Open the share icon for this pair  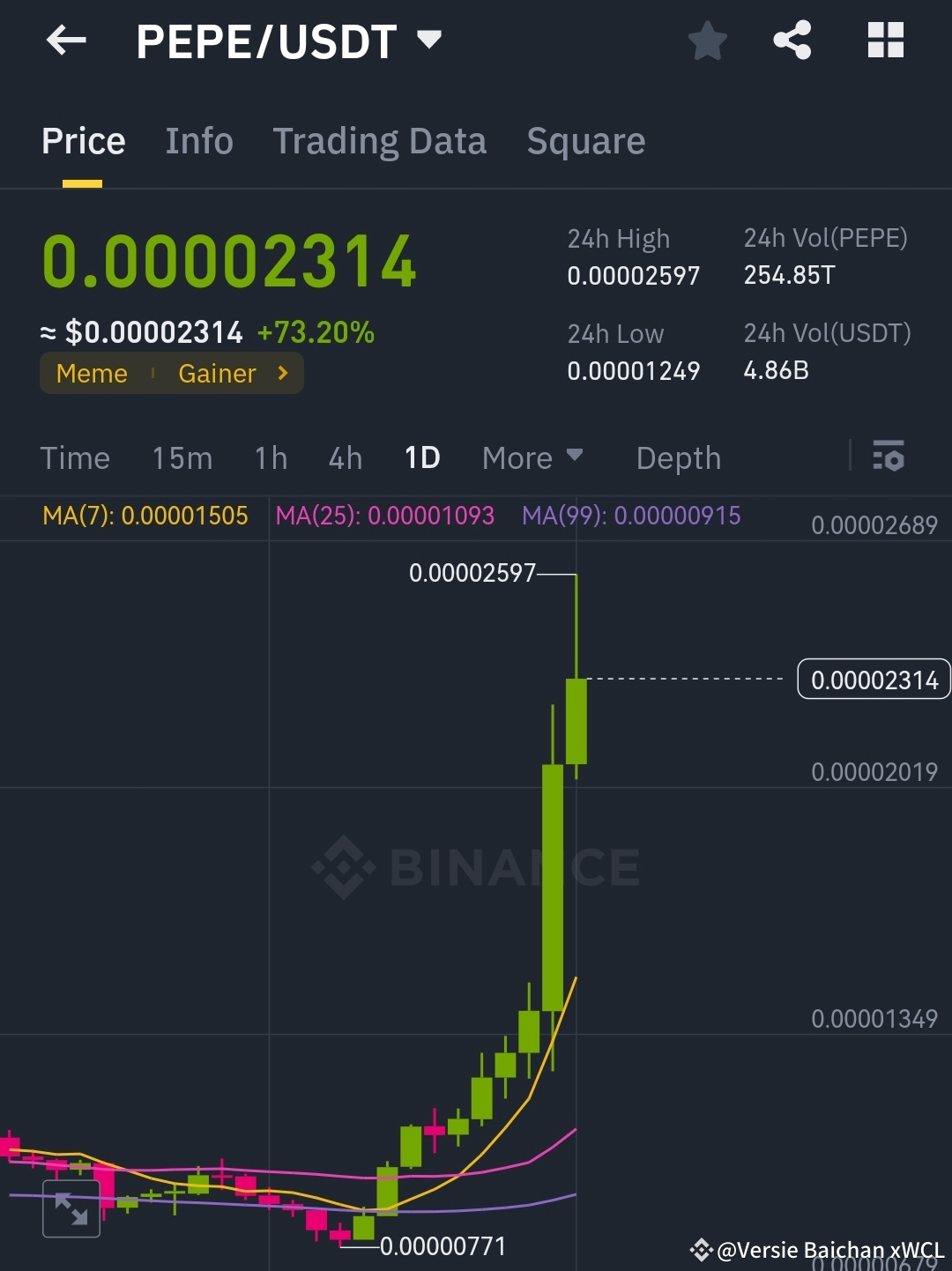791,40
